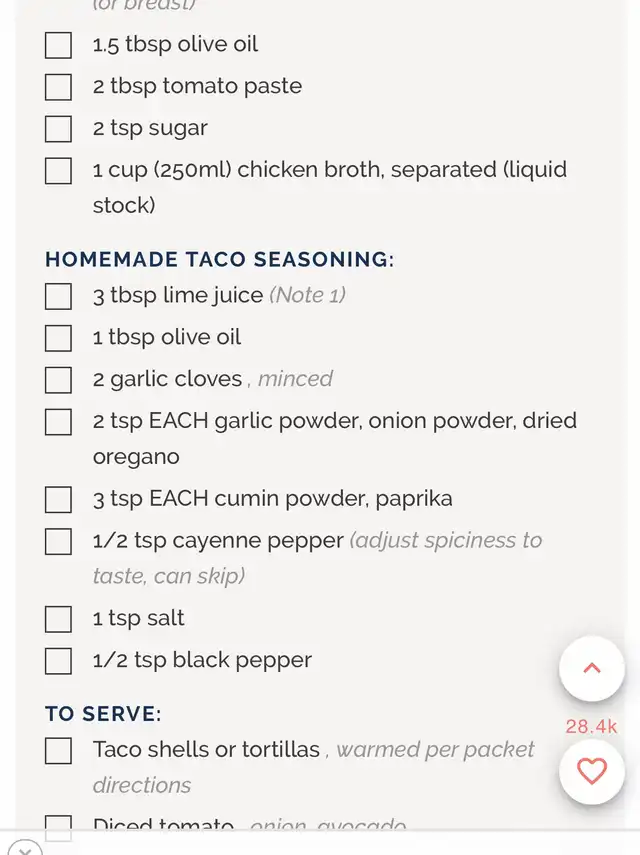Check the garlic powder, onion powder, oregano item
The width and height of the screenshot is (640, 855).
(59, 422)
